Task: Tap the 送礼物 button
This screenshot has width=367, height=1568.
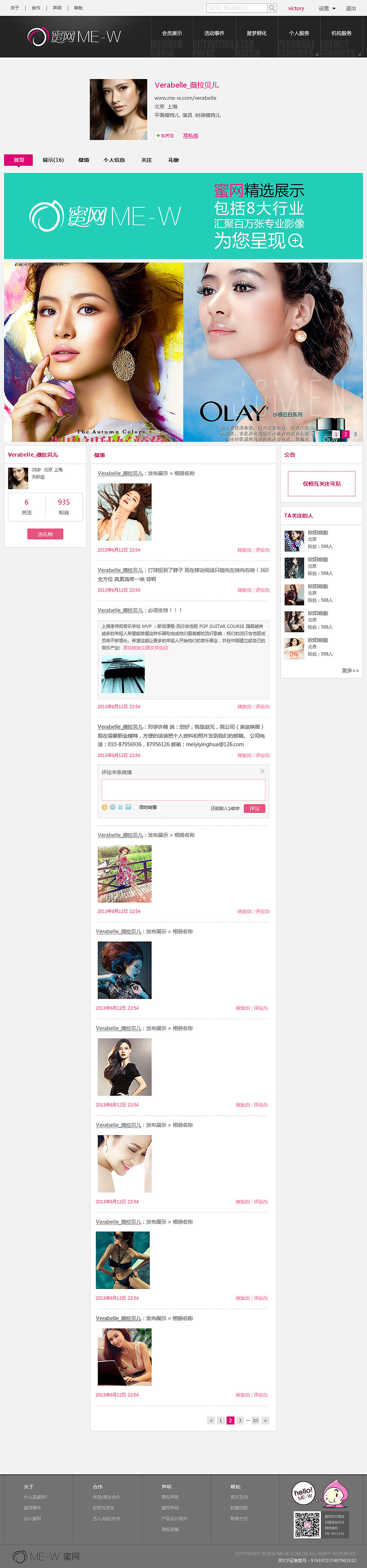Action: [45, 534]
